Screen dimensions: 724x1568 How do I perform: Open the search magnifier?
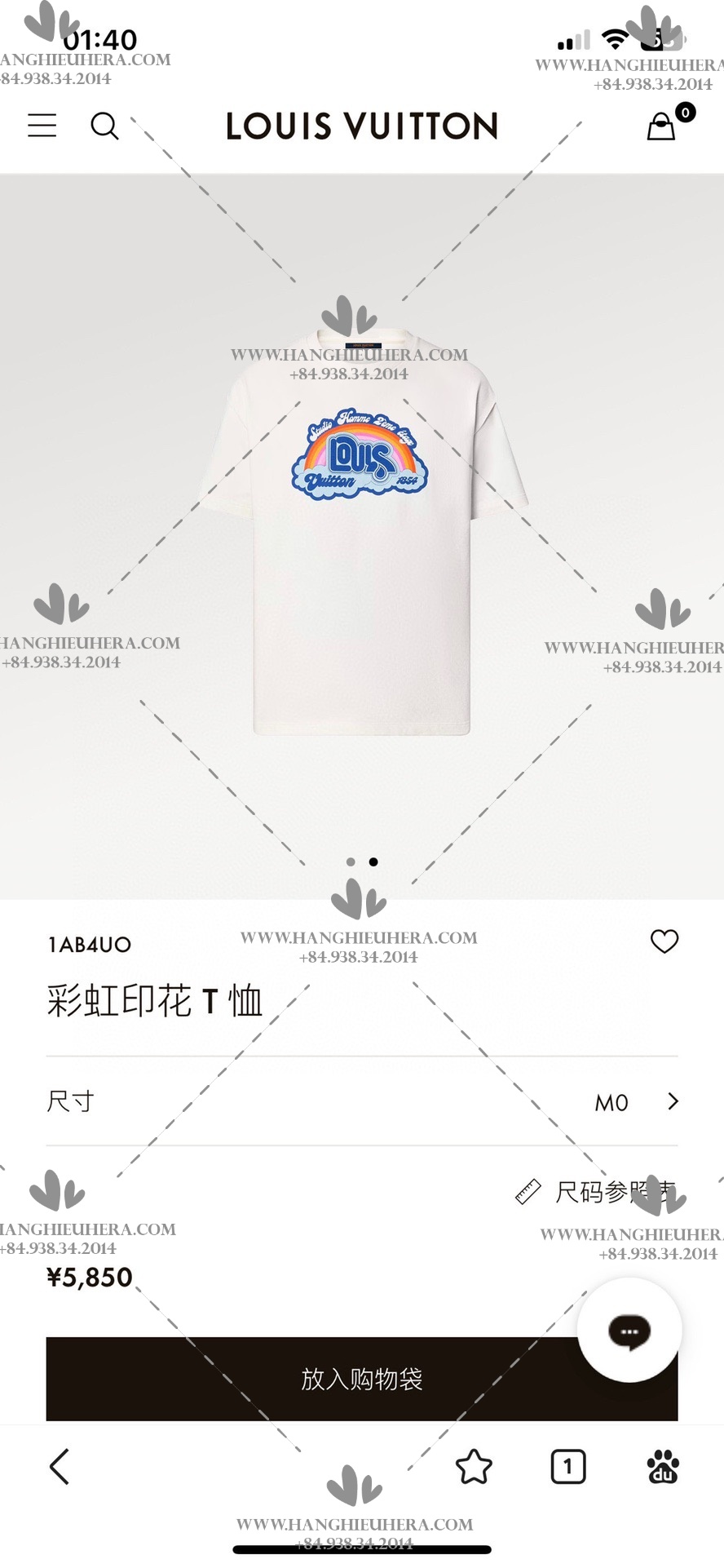click(x=104, y=126)
